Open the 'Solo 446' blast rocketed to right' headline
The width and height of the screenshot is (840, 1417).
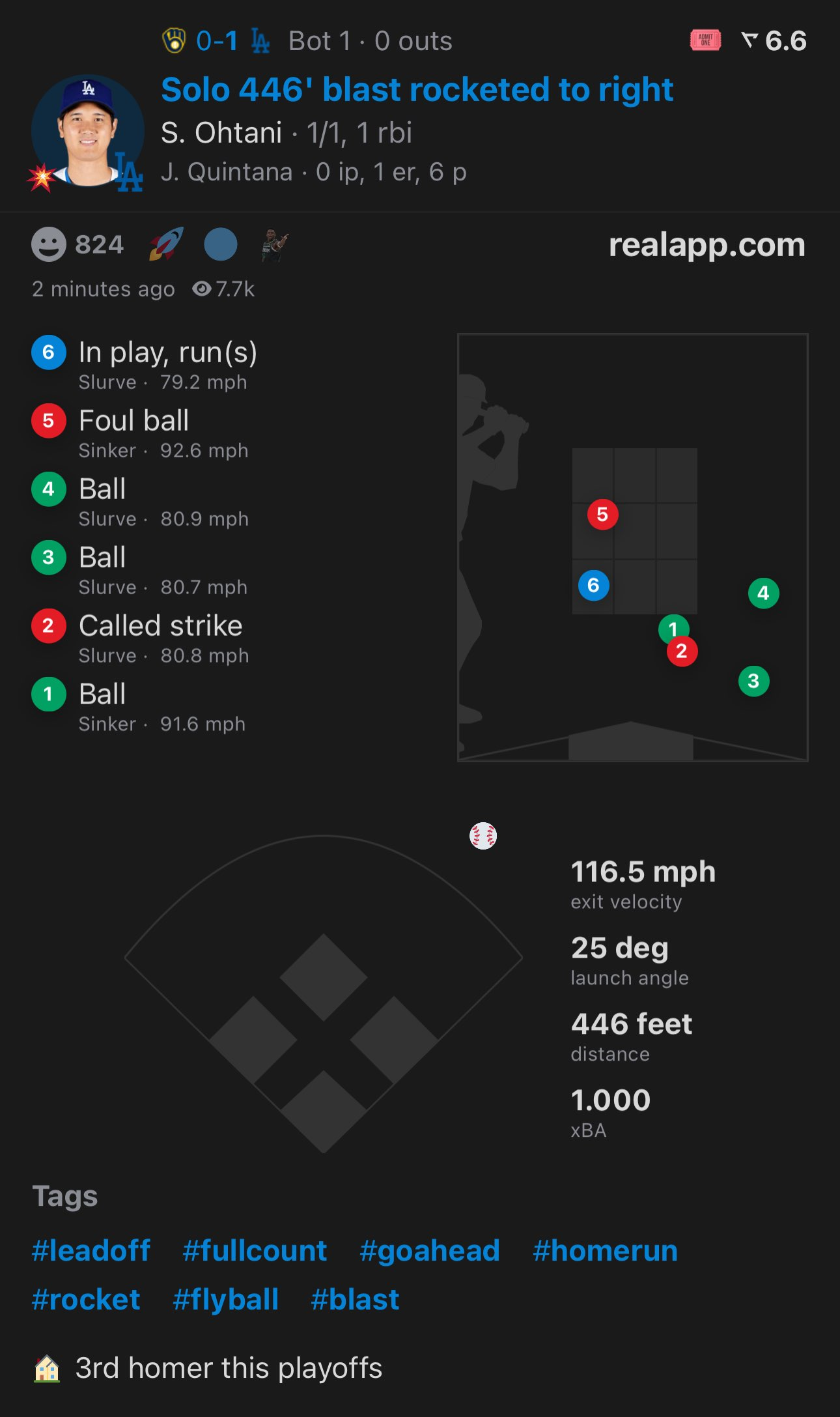(x=417, y=90)
